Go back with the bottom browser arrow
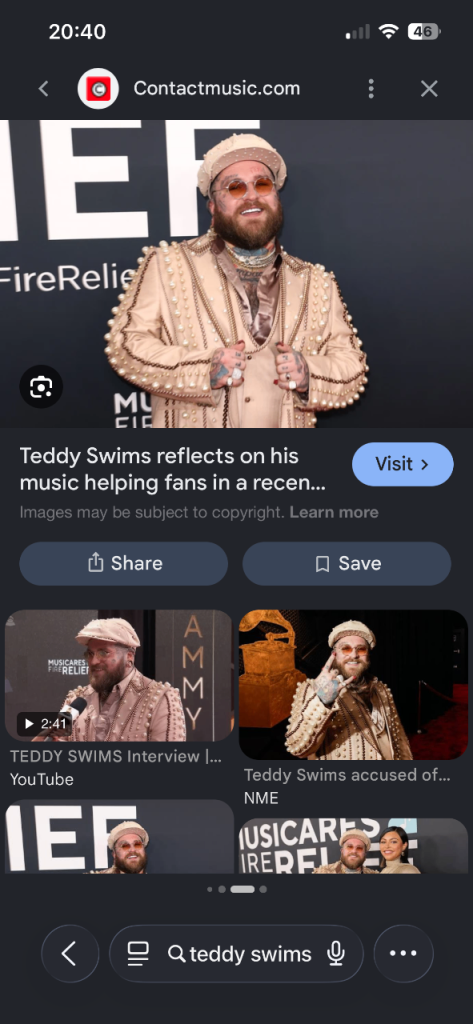 [x=70, y=954]
